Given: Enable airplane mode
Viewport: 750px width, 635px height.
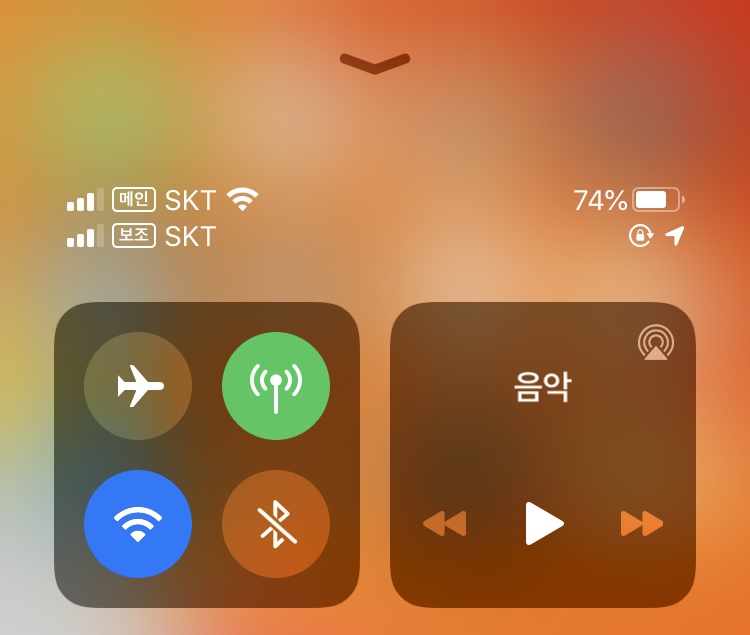Looking at the screenshot, I should (138, 386).
